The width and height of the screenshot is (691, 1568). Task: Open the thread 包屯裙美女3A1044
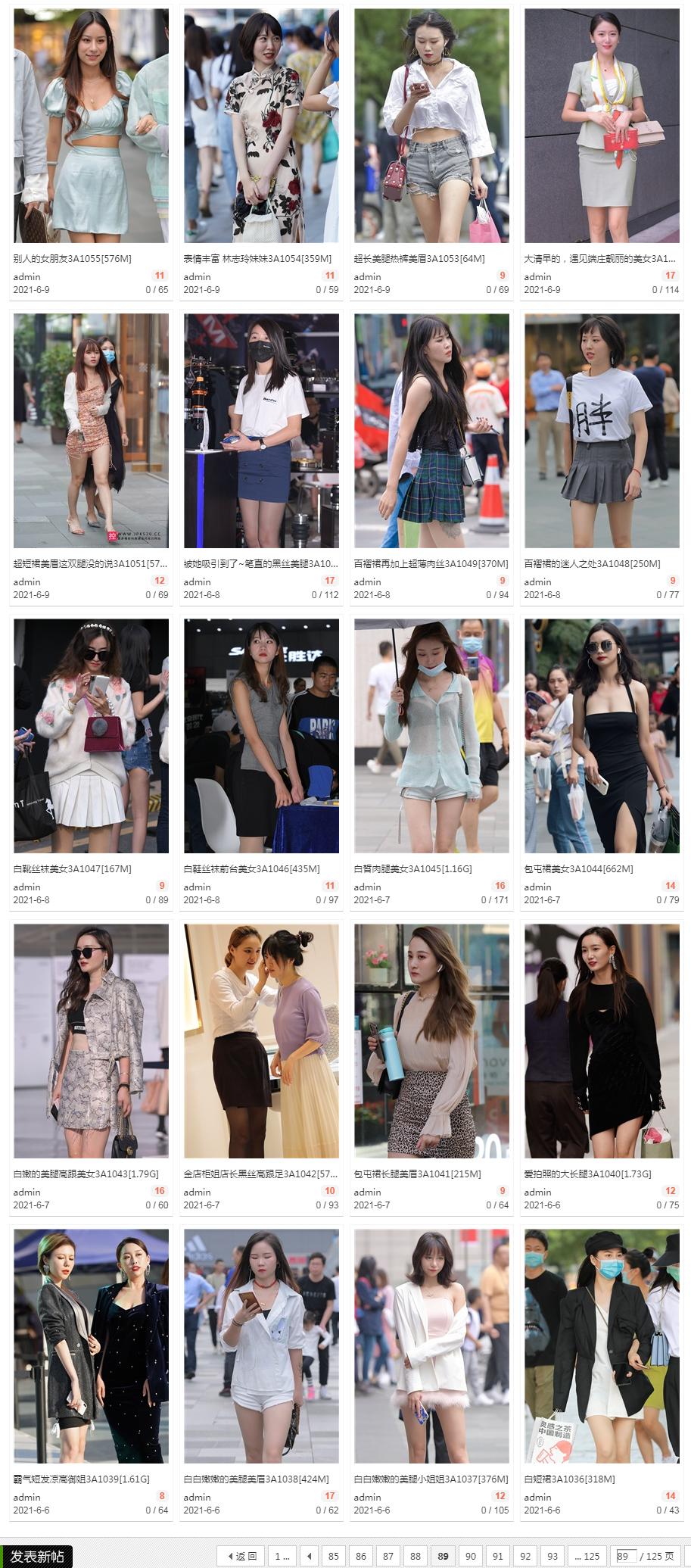(x=578, y=868)
